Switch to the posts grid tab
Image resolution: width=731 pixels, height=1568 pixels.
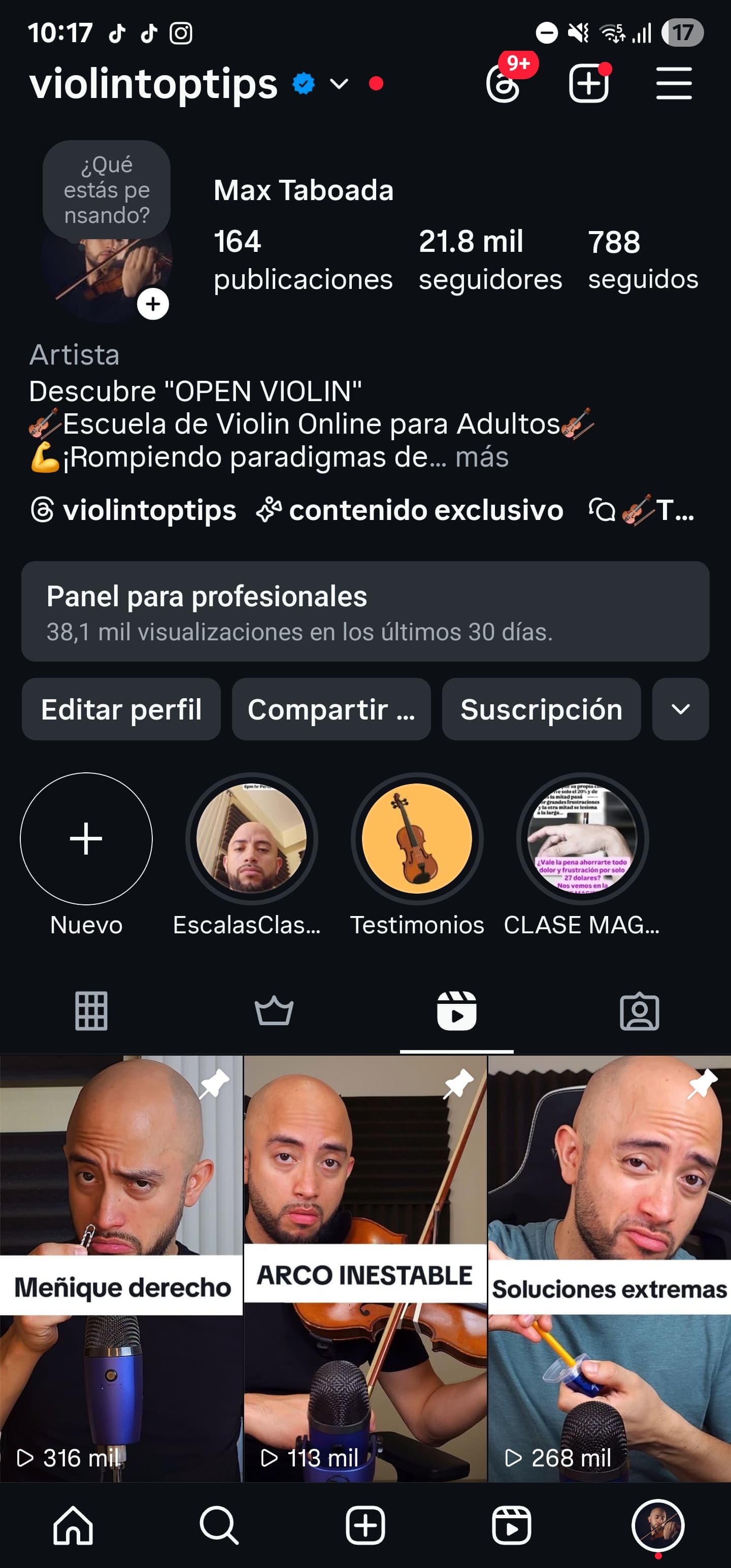(x=91, y=1011)
